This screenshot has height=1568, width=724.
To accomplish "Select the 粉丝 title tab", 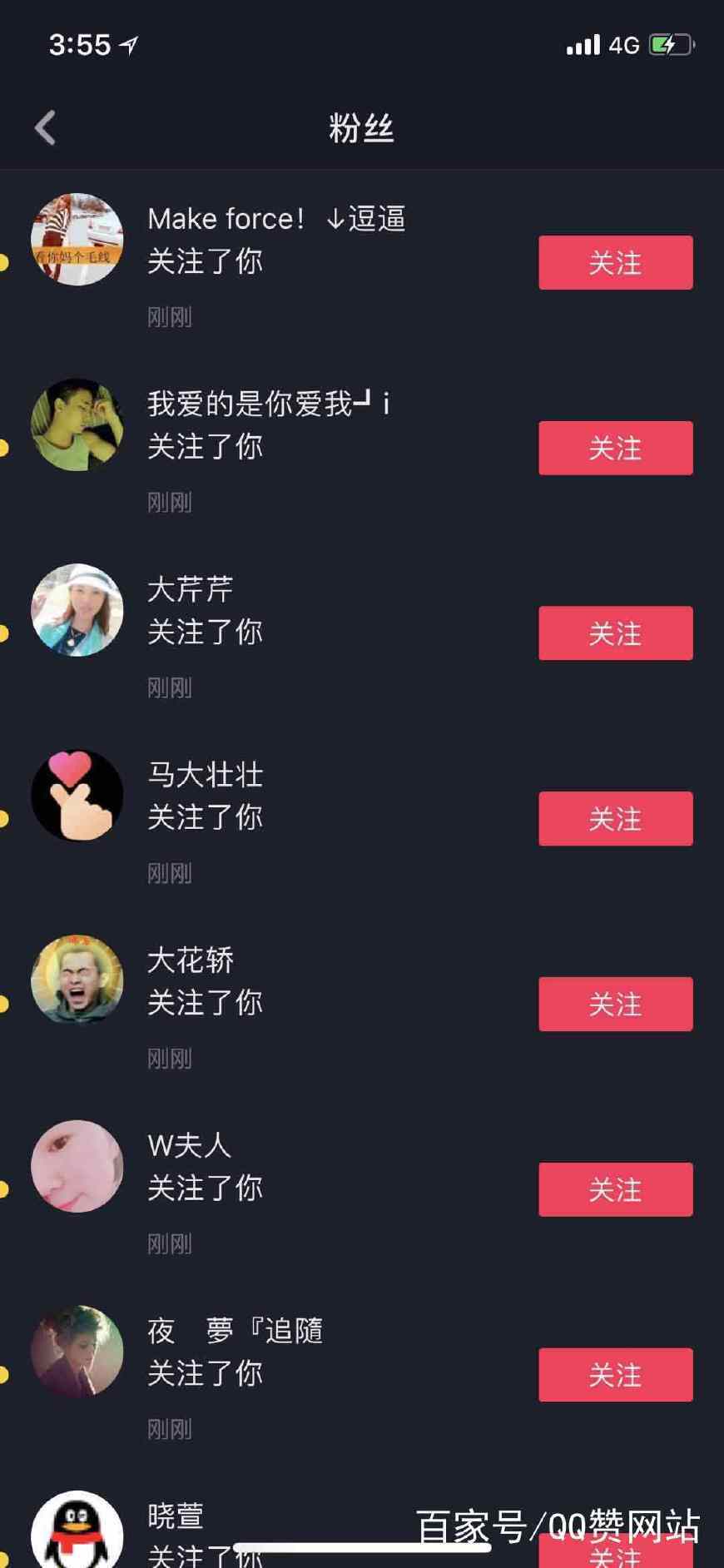I will 361,127.
